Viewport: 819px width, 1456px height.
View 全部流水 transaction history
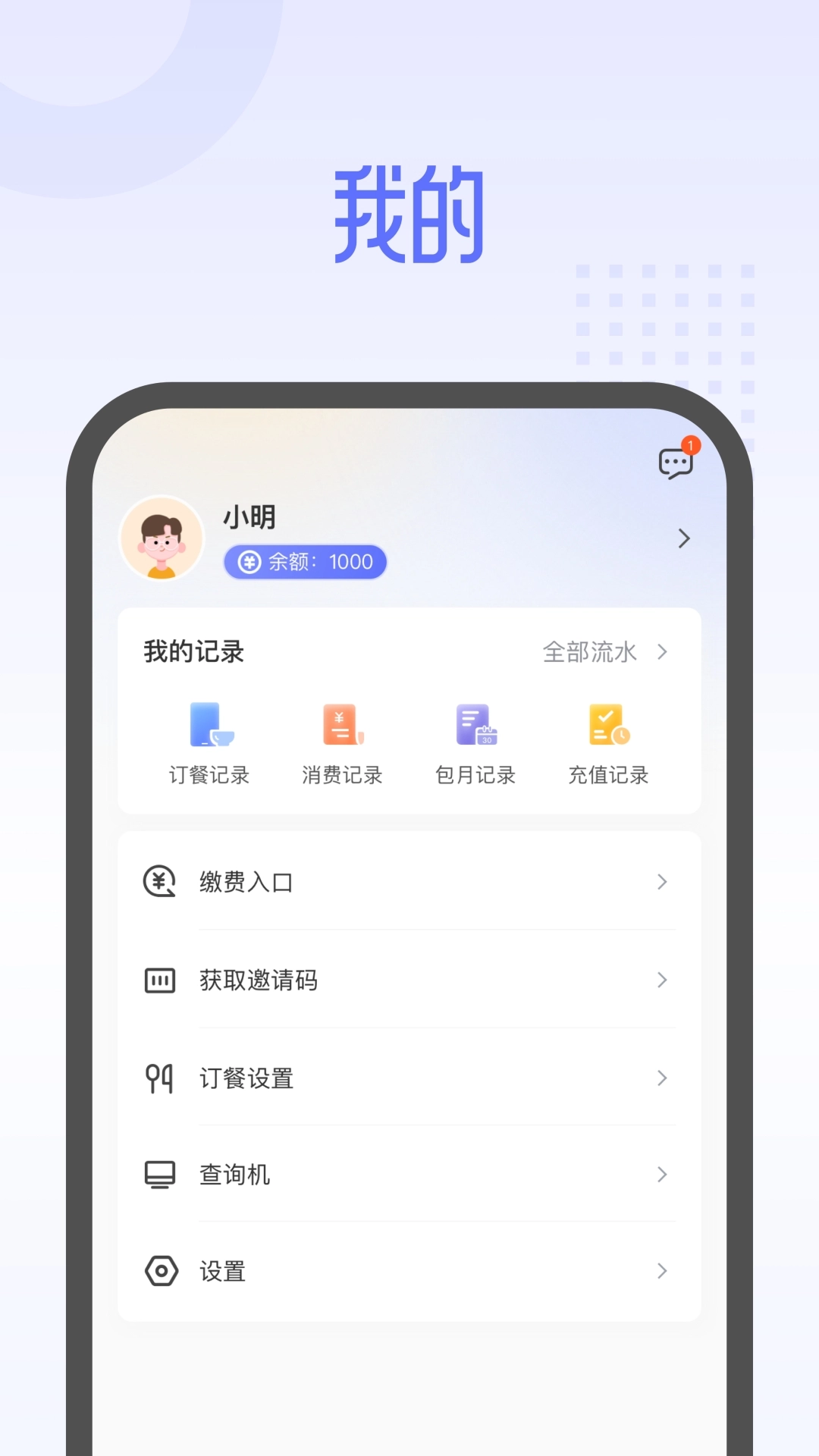click(590, 651)
